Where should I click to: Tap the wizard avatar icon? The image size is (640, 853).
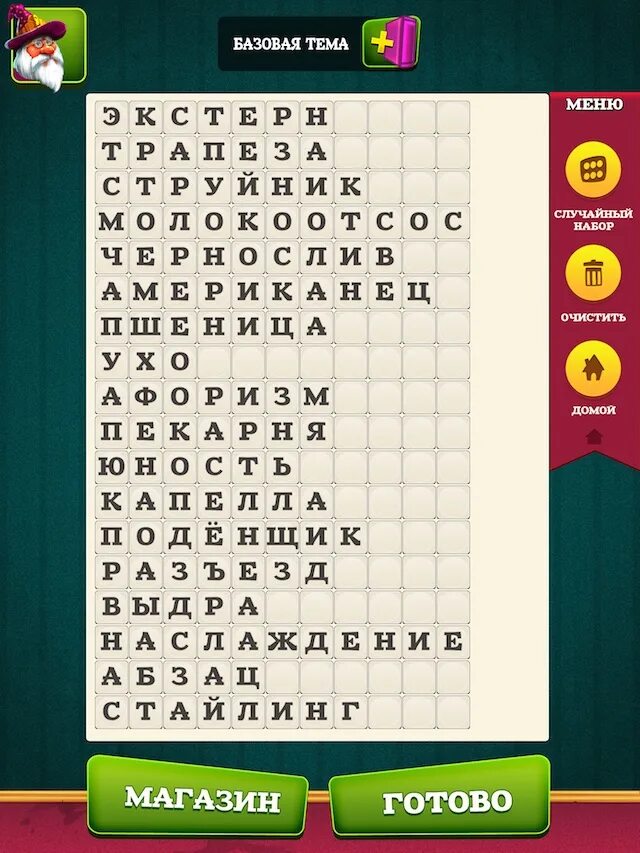[x=46, y=47]
